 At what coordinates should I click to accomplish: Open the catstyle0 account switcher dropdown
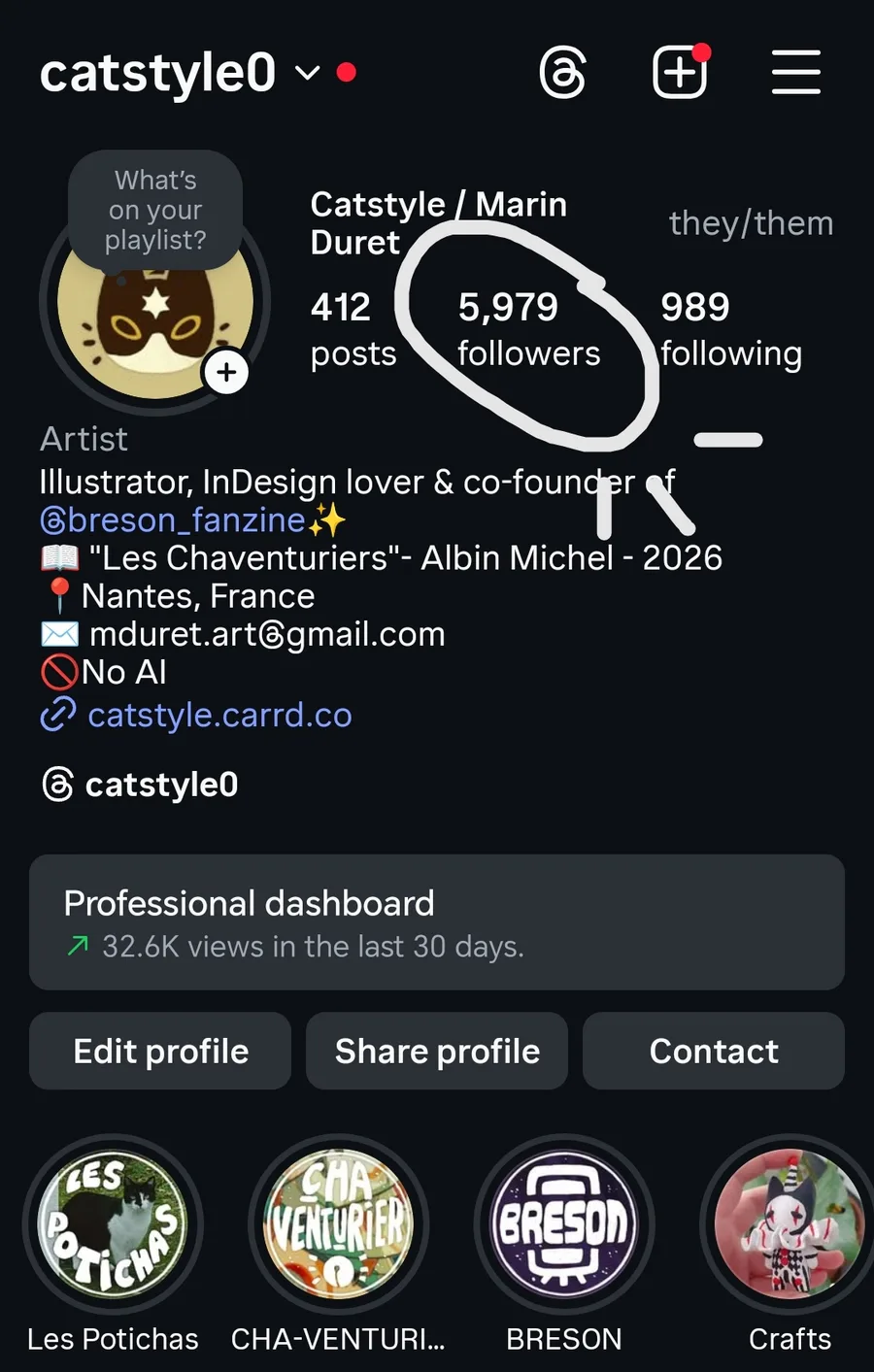306,74
